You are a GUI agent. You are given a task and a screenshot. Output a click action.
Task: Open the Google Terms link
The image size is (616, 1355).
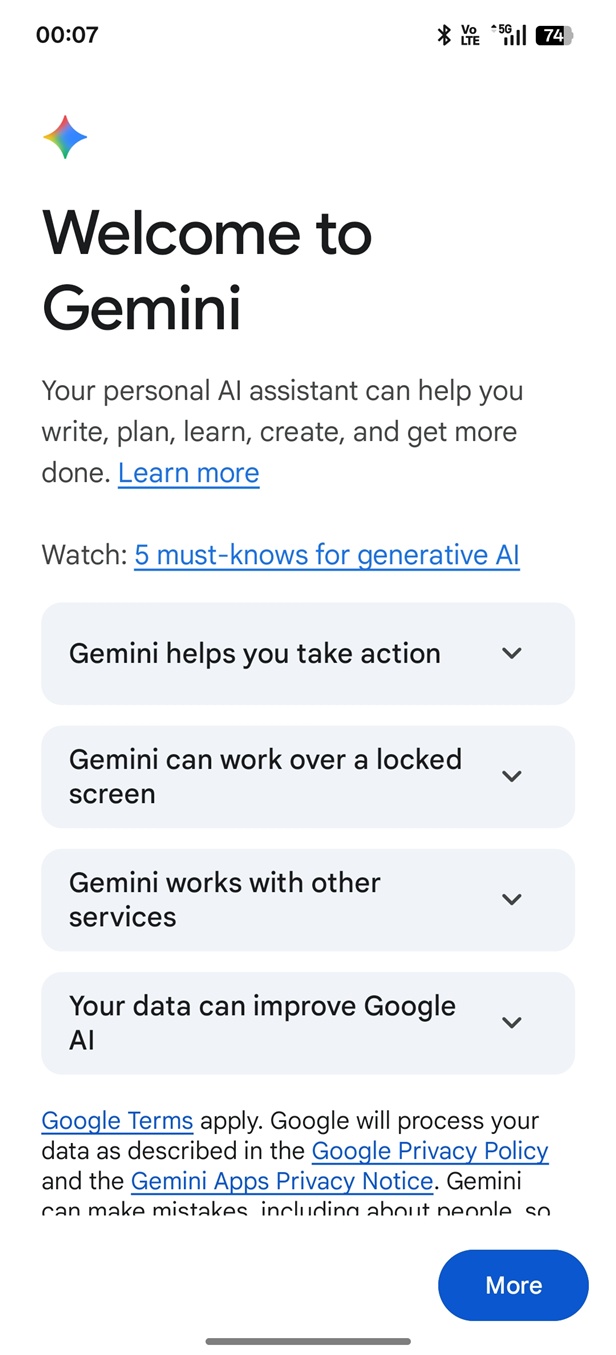(x=117, y=1120)
